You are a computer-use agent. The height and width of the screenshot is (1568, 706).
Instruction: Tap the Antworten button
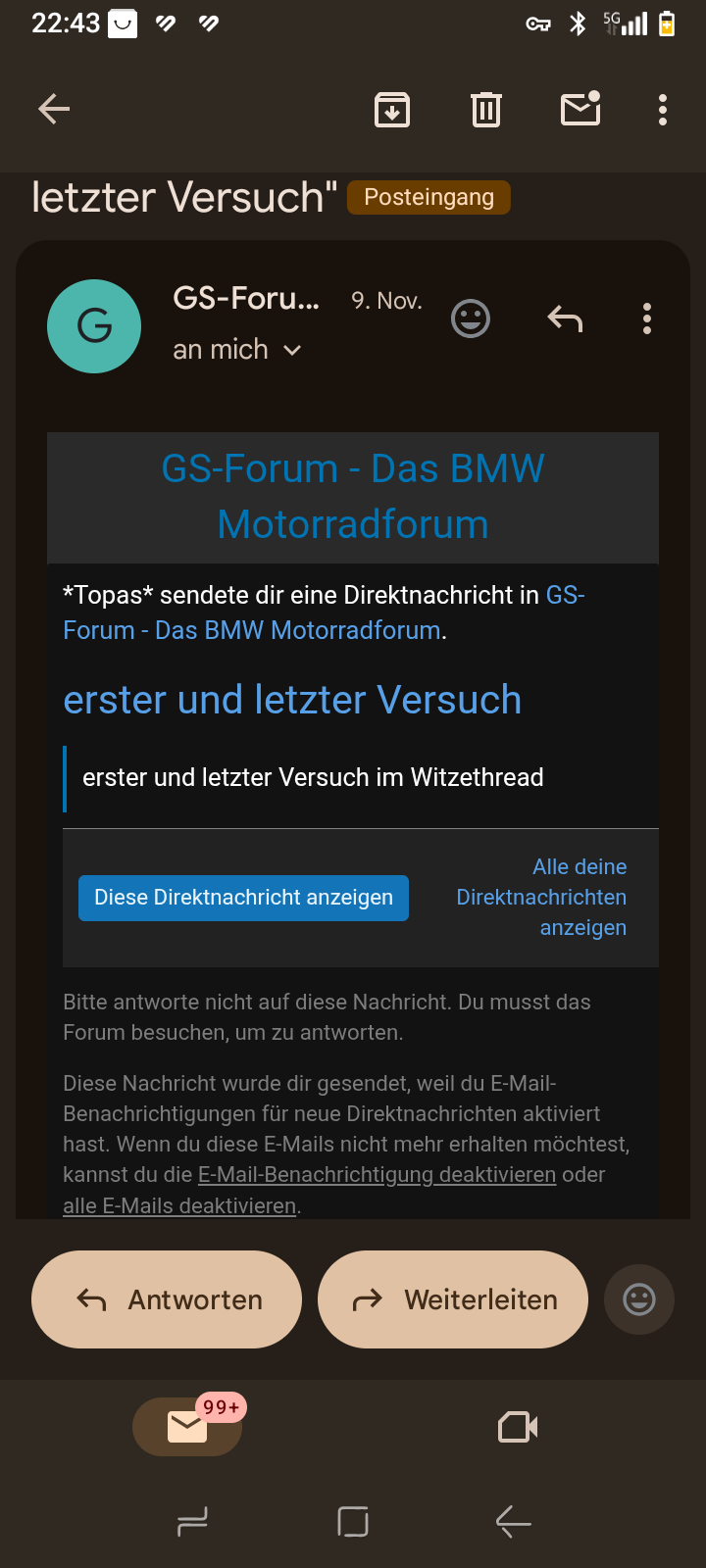click(x=166, y=1298)
